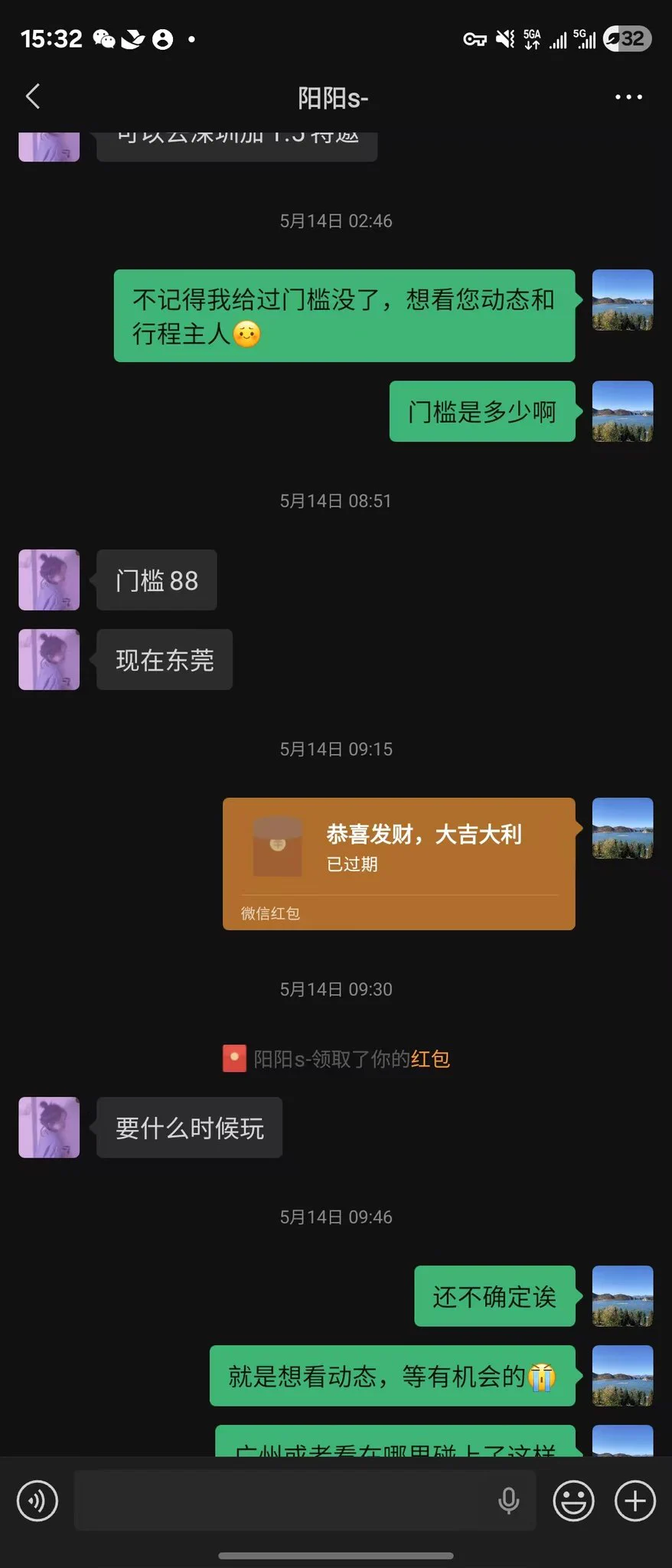Tap the microphone icon in the input box
672x1568 pixels.
[508, 1501]
